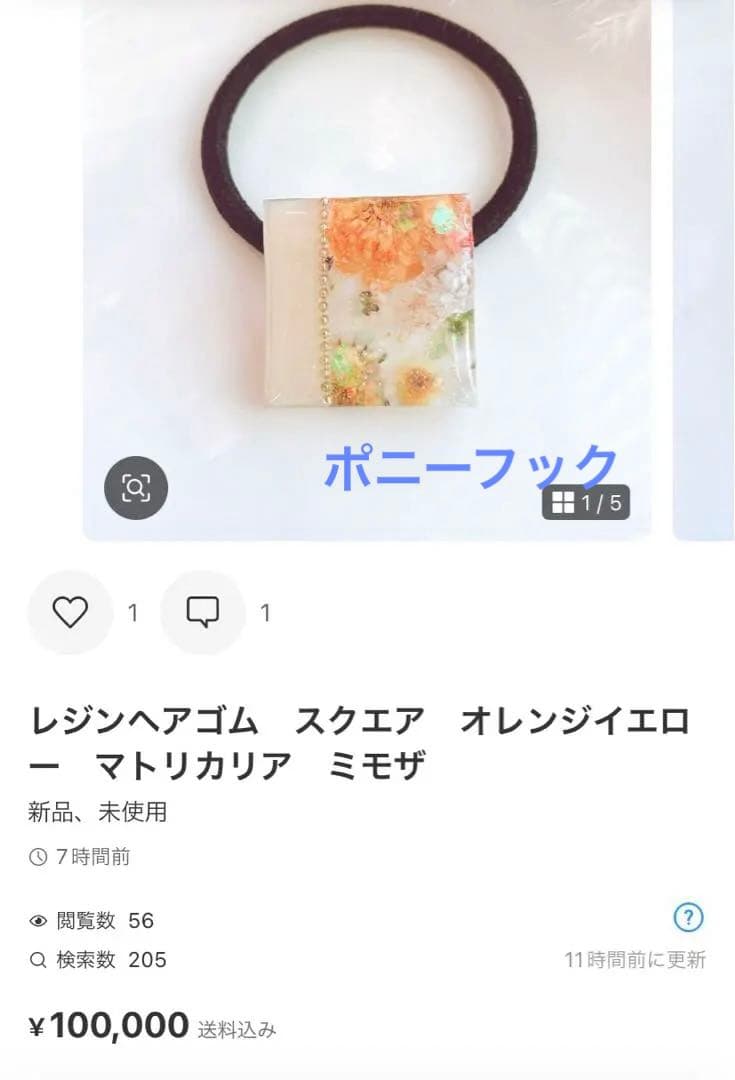
Task: Open comments via the speech bubble icon
Action: [x=205, y=612]
